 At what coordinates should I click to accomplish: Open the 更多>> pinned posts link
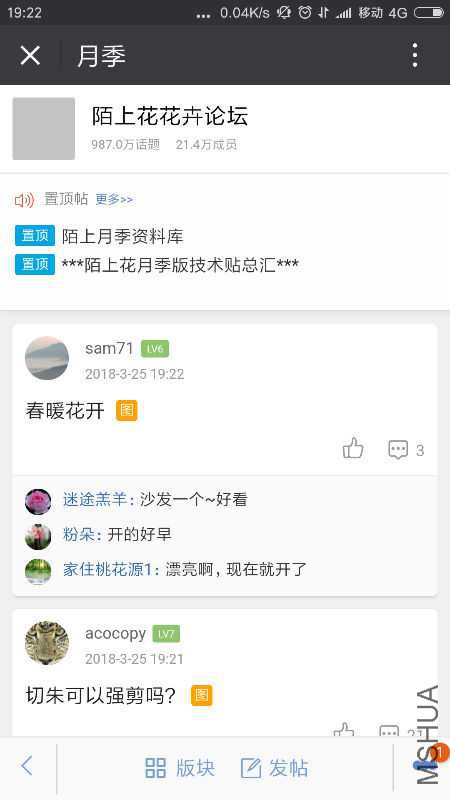click(x=114, y=199)
